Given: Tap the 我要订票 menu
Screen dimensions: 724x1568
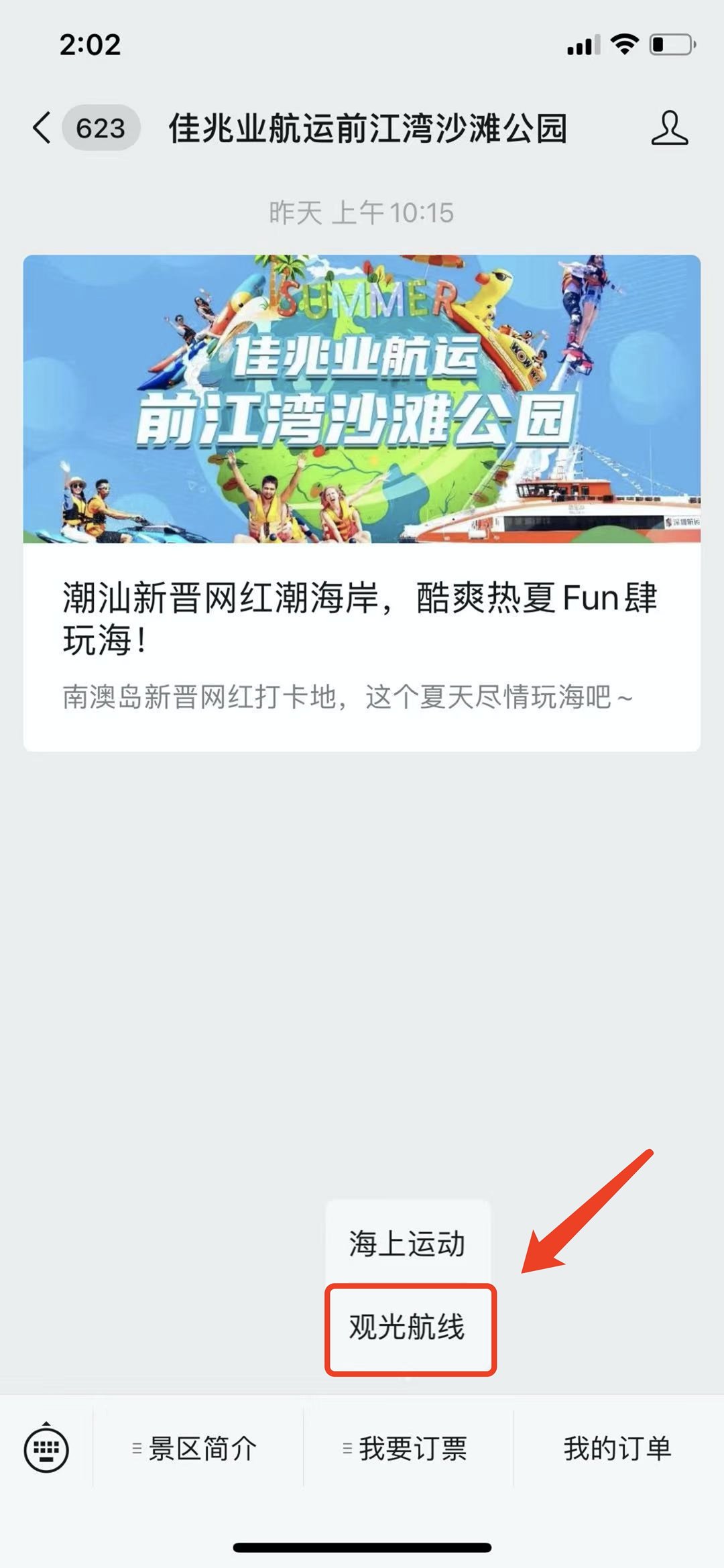Looking at the screenshot, I should (x=408, y=1449).
